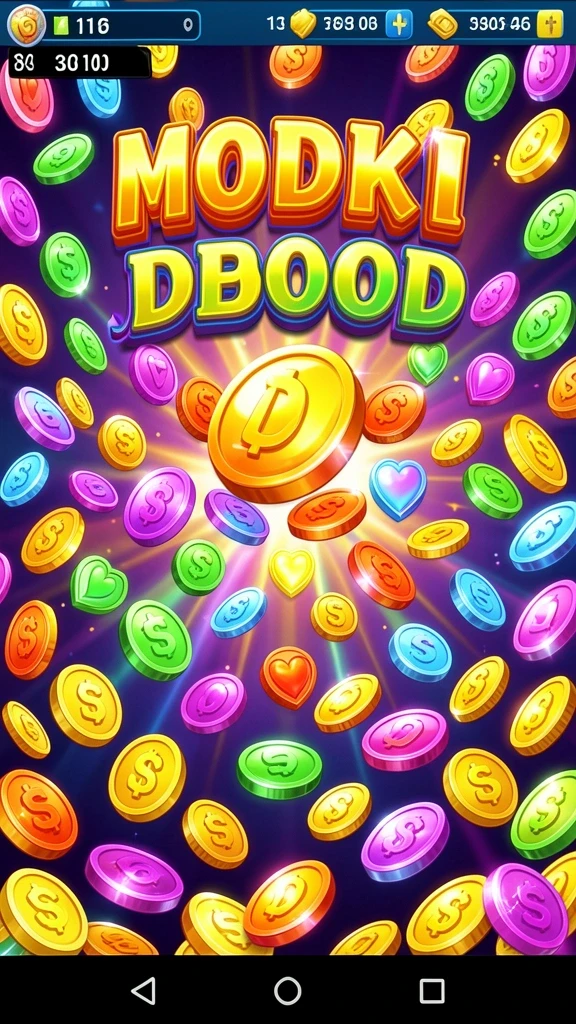576x1024 pixels.
Task: Go to the home screen
Action: coord(287,991)
